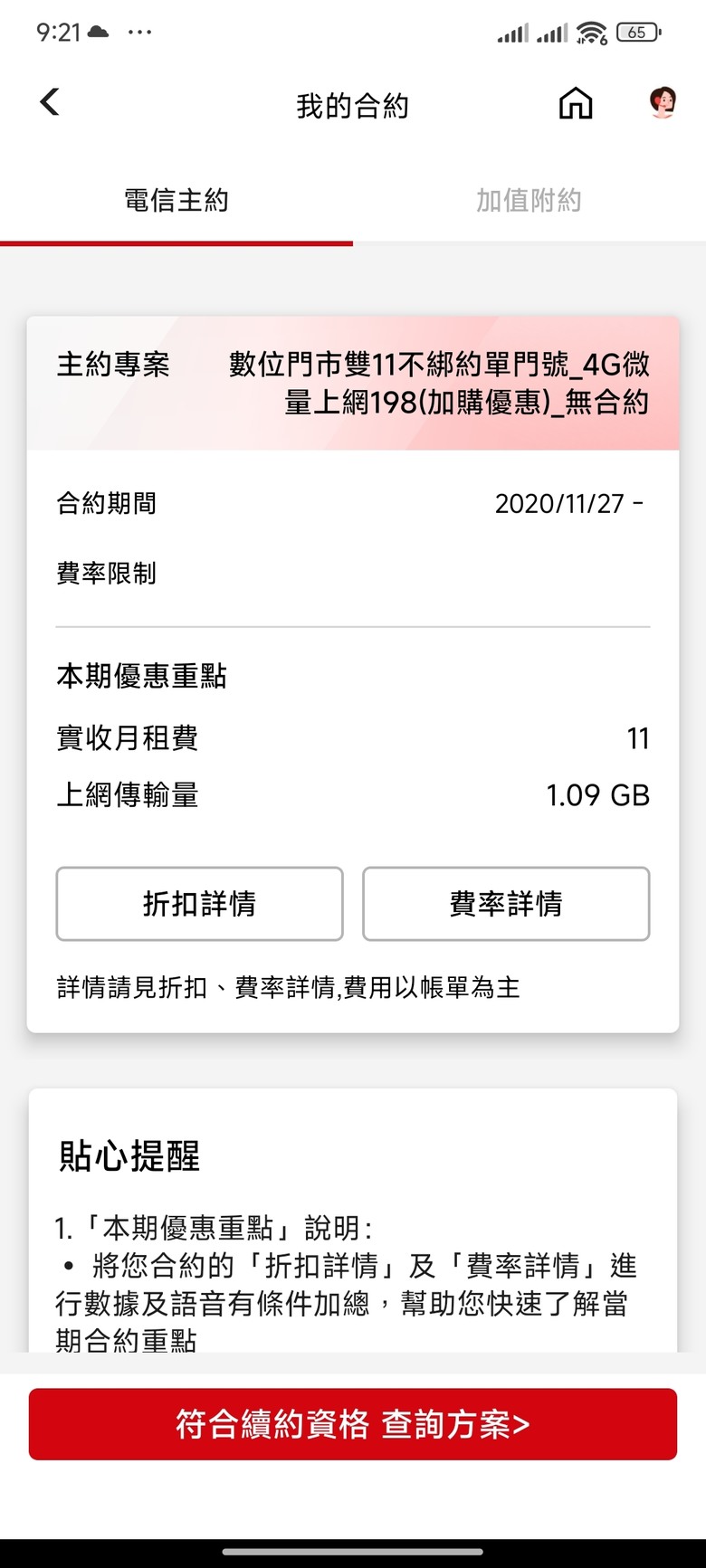Image resolution: width=706 pixels, height=1568 pixels.
Task: Switch to the 加值附約 tab
Action: pos(529,201)
